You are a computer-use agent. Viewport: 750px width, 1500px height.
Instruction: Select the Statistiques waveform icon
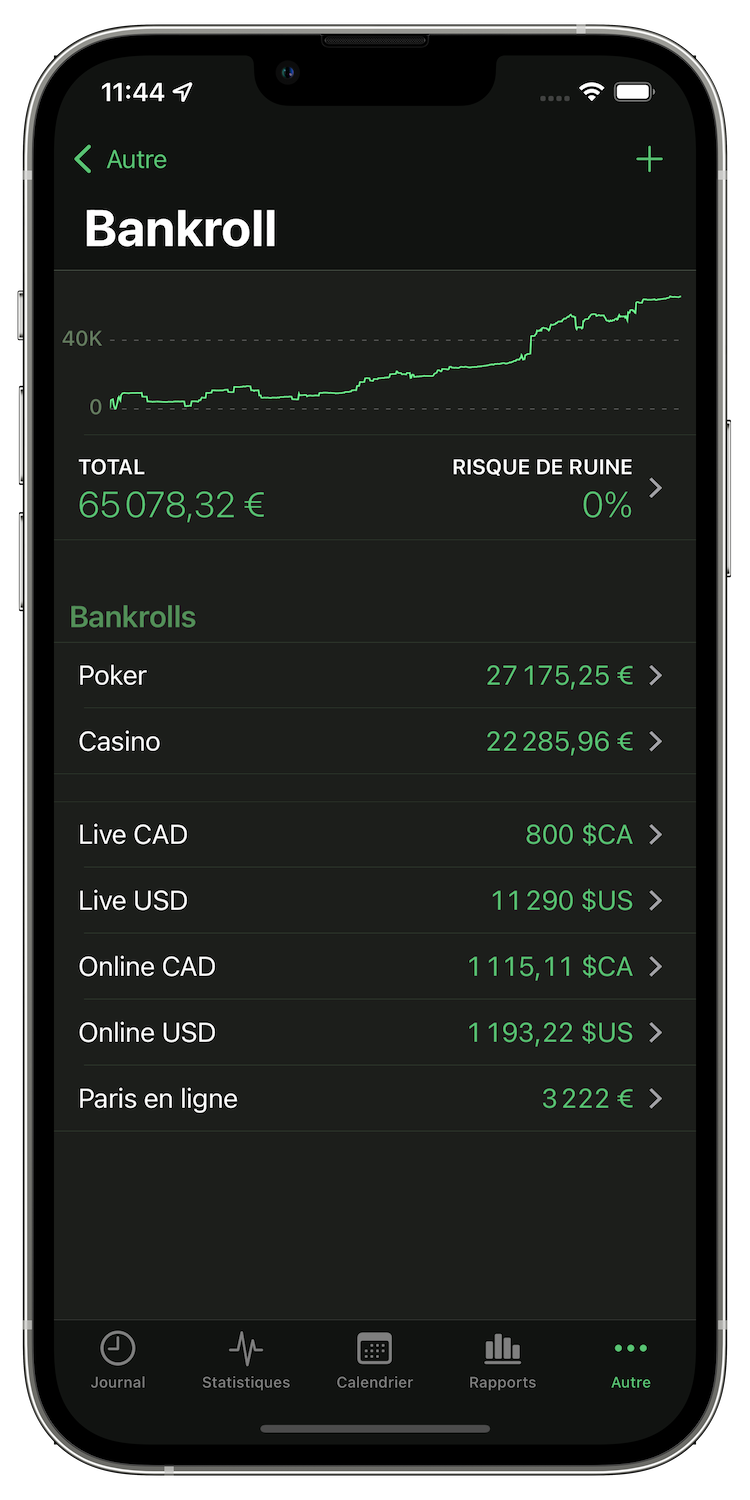click(246, 1347)
